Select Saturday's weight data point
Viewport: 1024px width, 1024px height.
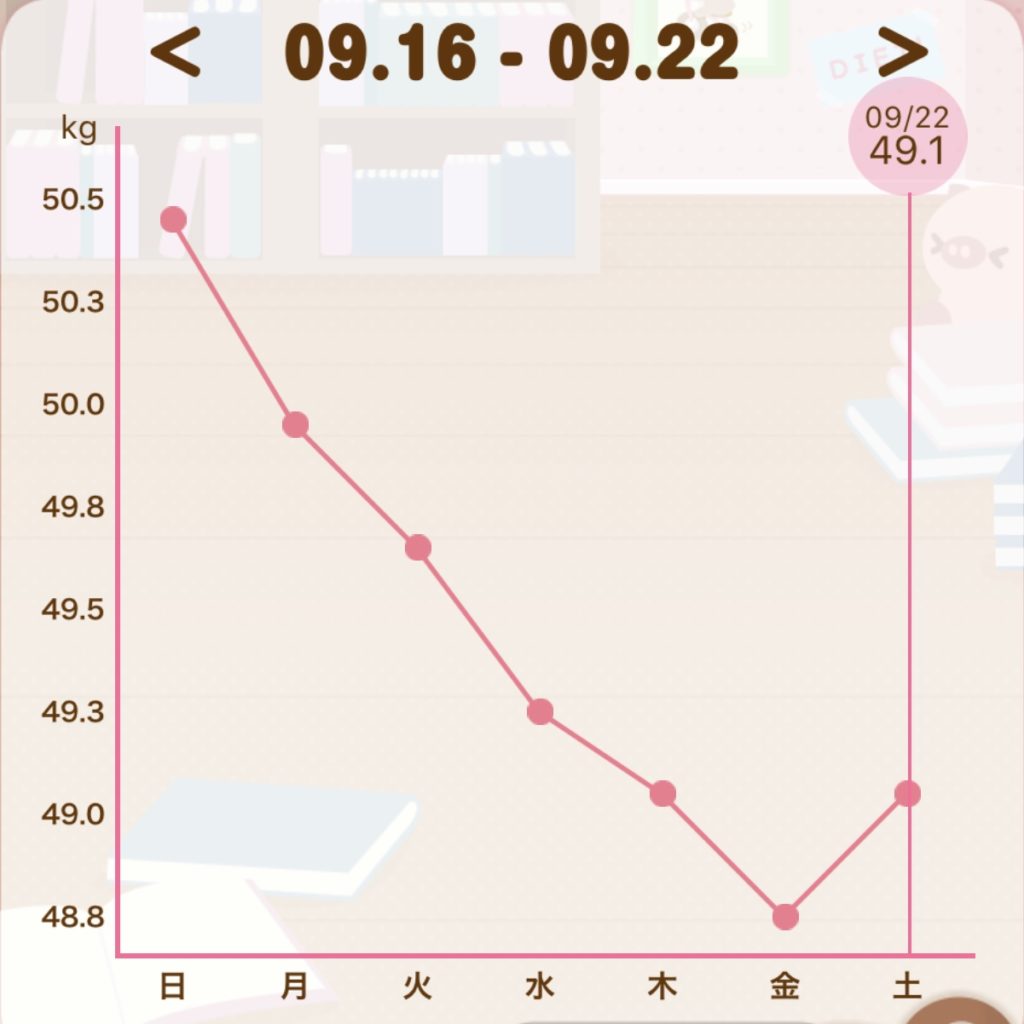point(907,794)
